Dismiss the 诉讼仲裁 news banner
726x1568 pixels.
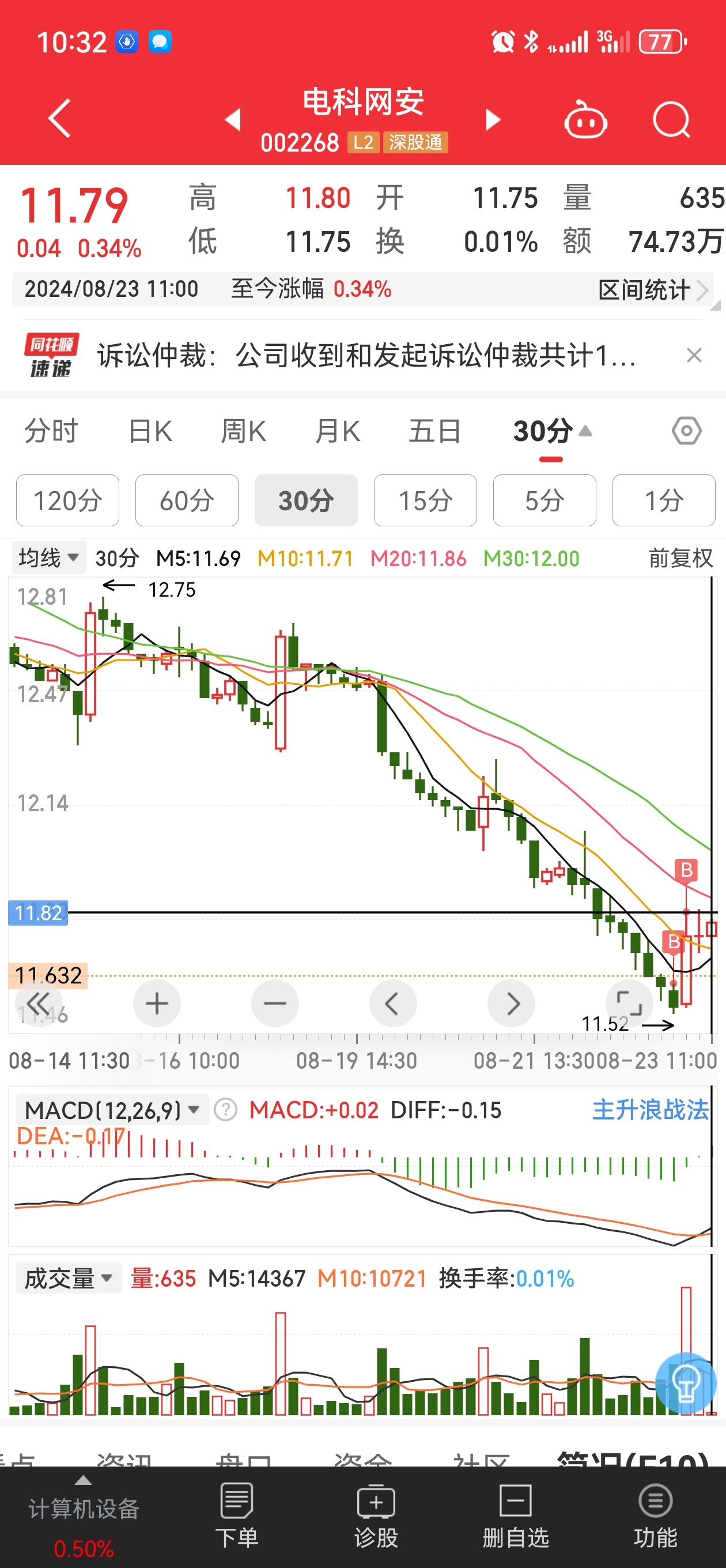[x=694, y=355]
